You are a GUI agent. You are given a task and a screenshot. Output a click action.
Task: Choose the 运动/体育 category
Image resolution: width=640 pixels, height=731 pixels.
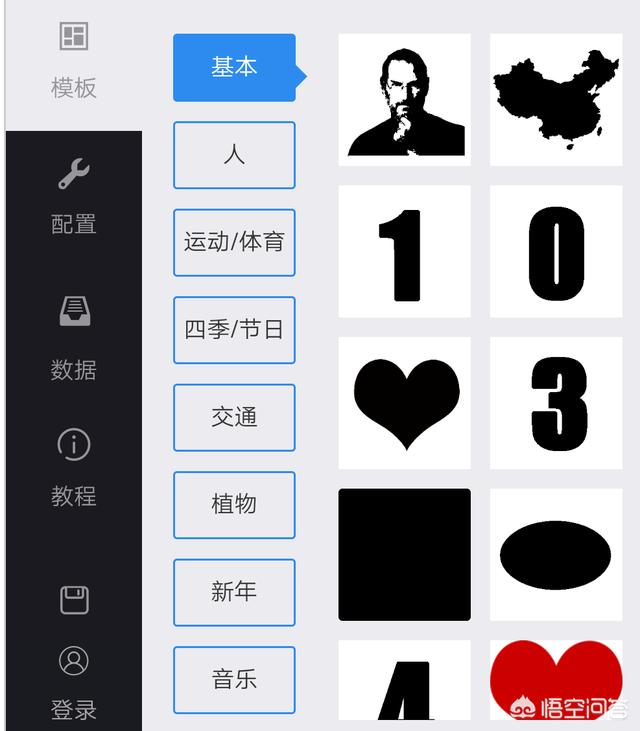pos(234,242)
